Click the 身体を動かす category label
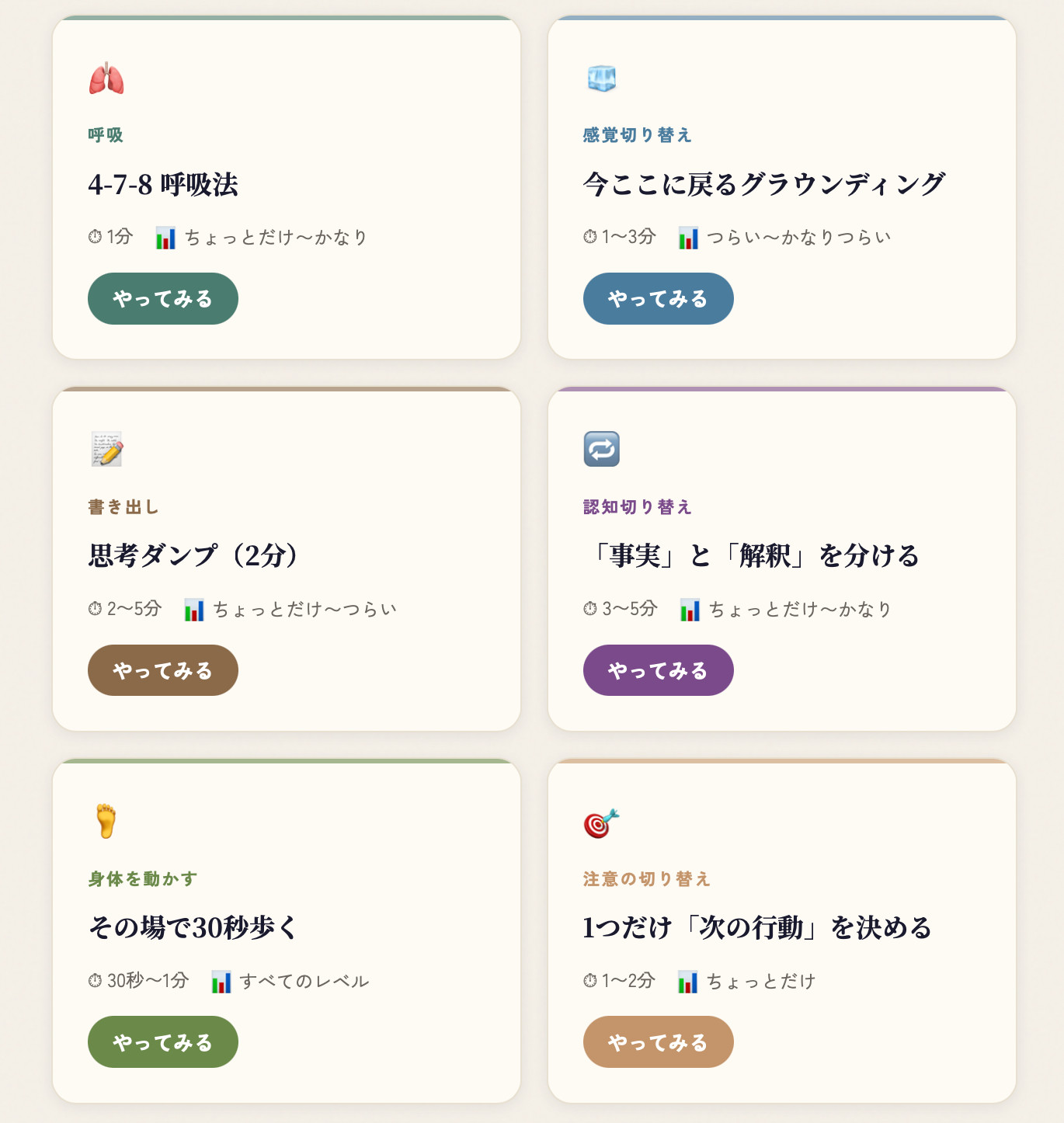1064x1123 pixels. pos(142,877)
